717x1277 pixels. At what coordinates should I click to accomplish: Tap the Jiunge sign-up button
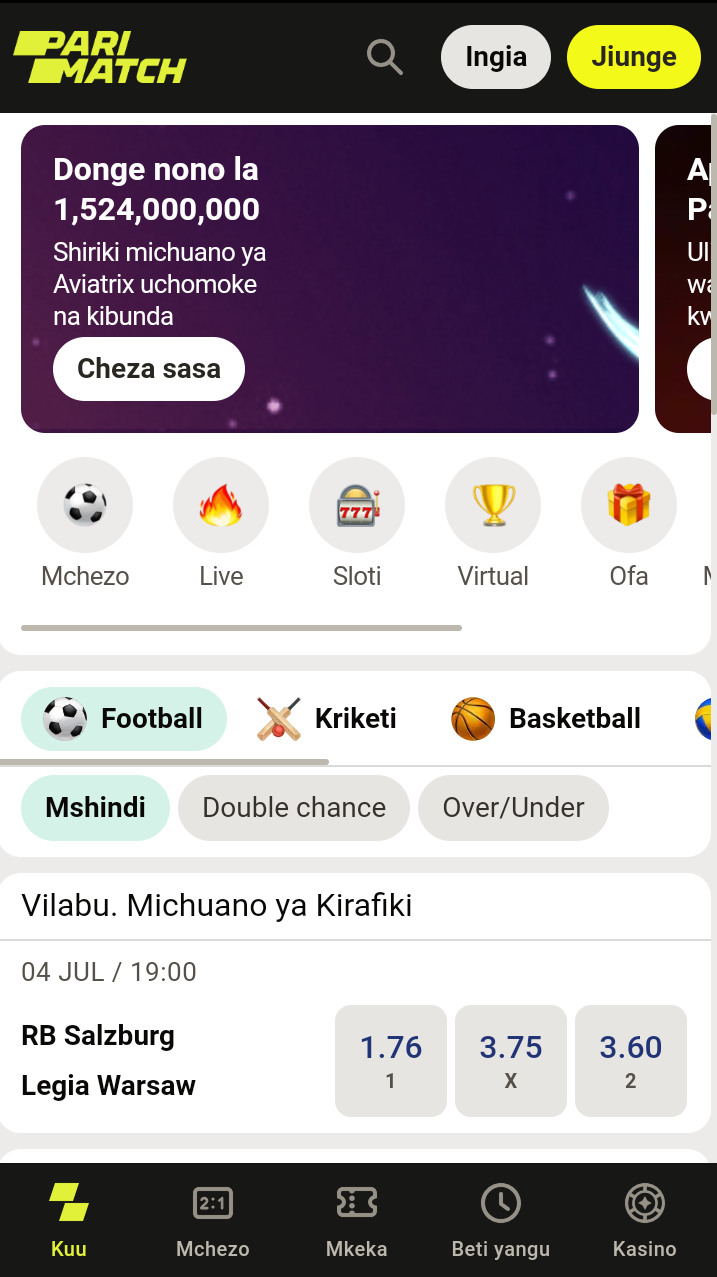[x=633, y=57]
